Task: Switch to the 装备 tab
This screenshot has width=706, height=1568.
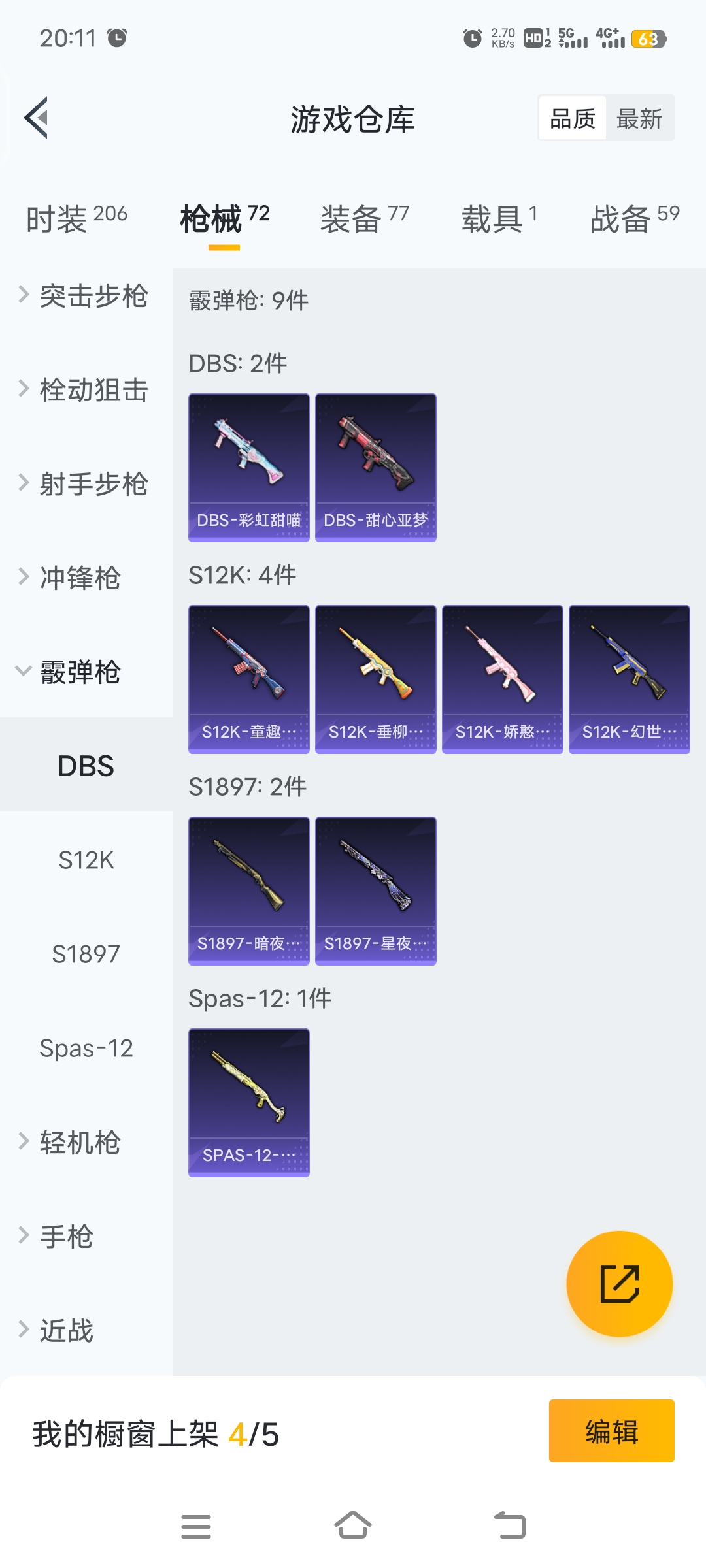Action: coord(364,219)
